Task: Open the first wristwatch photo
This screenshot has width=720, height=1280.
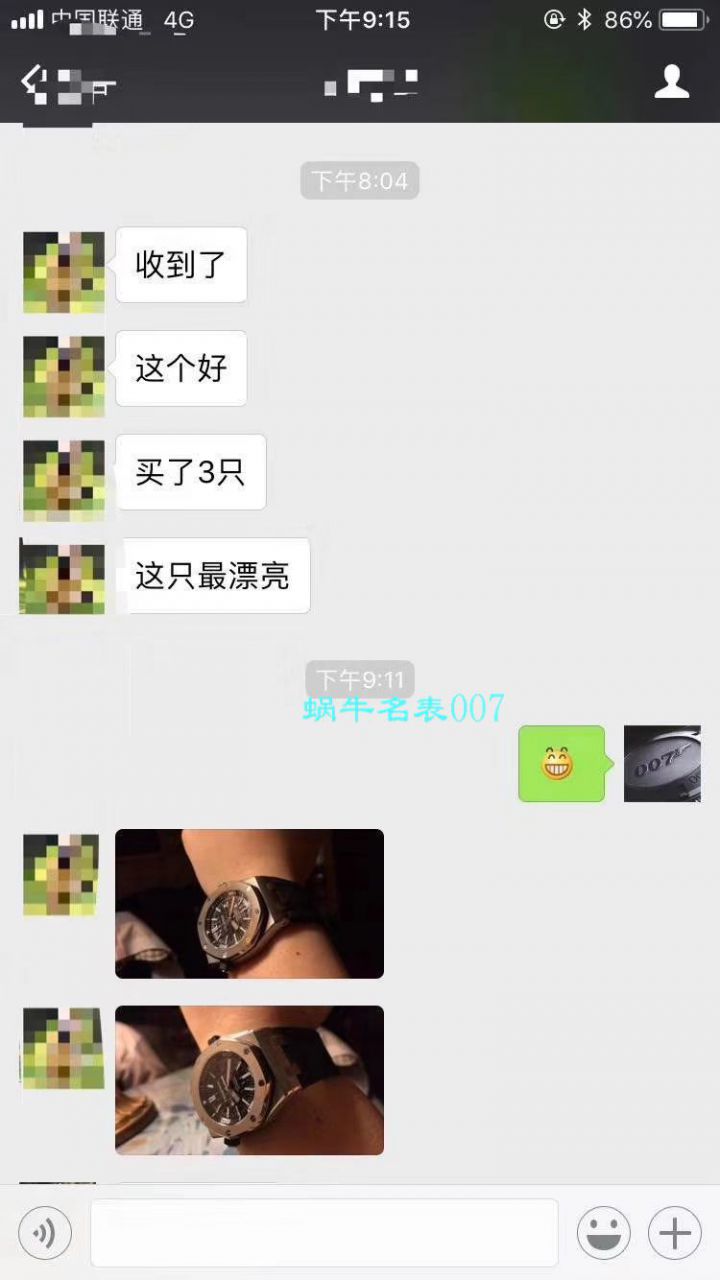Action: (249, 903)
